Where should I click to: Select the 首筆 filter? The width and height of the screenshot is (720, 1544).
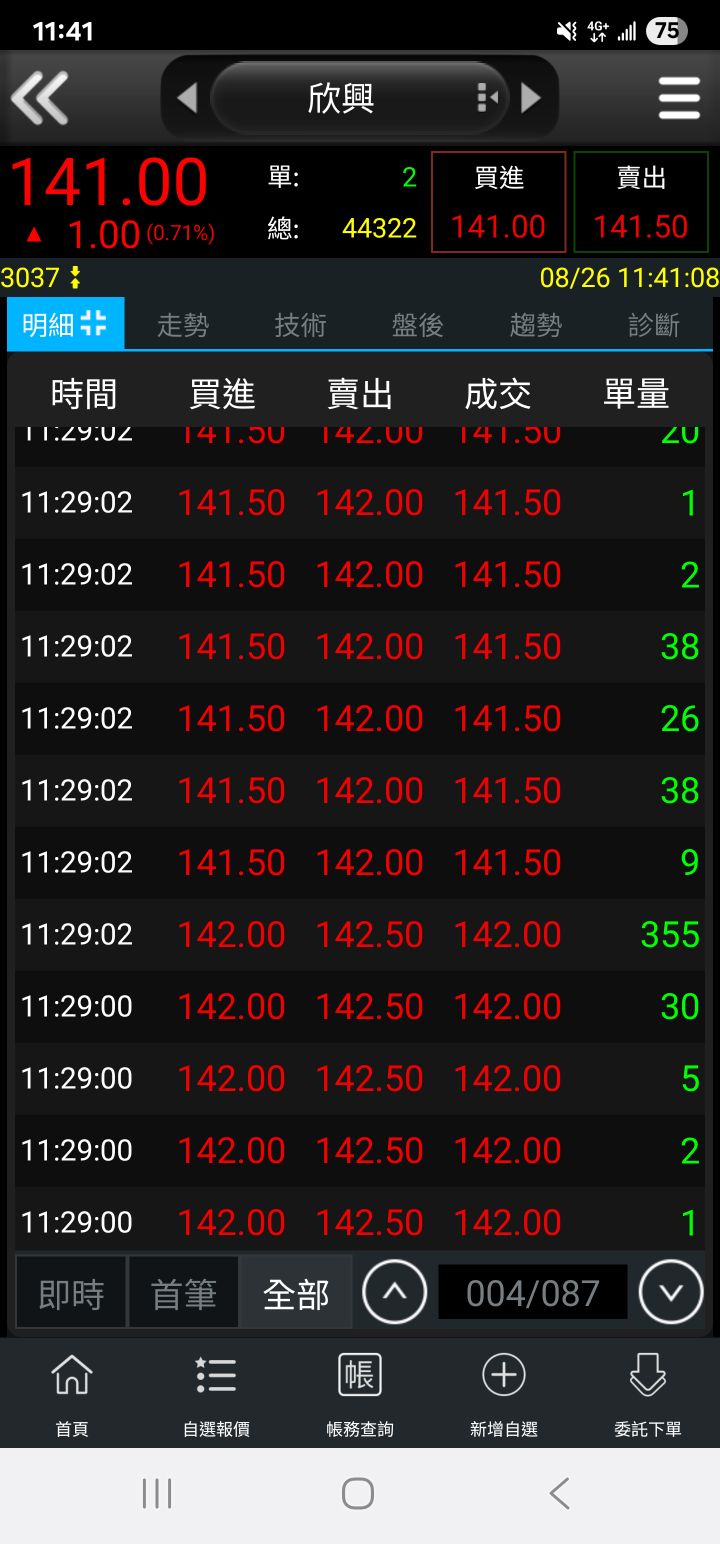tap(184, 1294)
